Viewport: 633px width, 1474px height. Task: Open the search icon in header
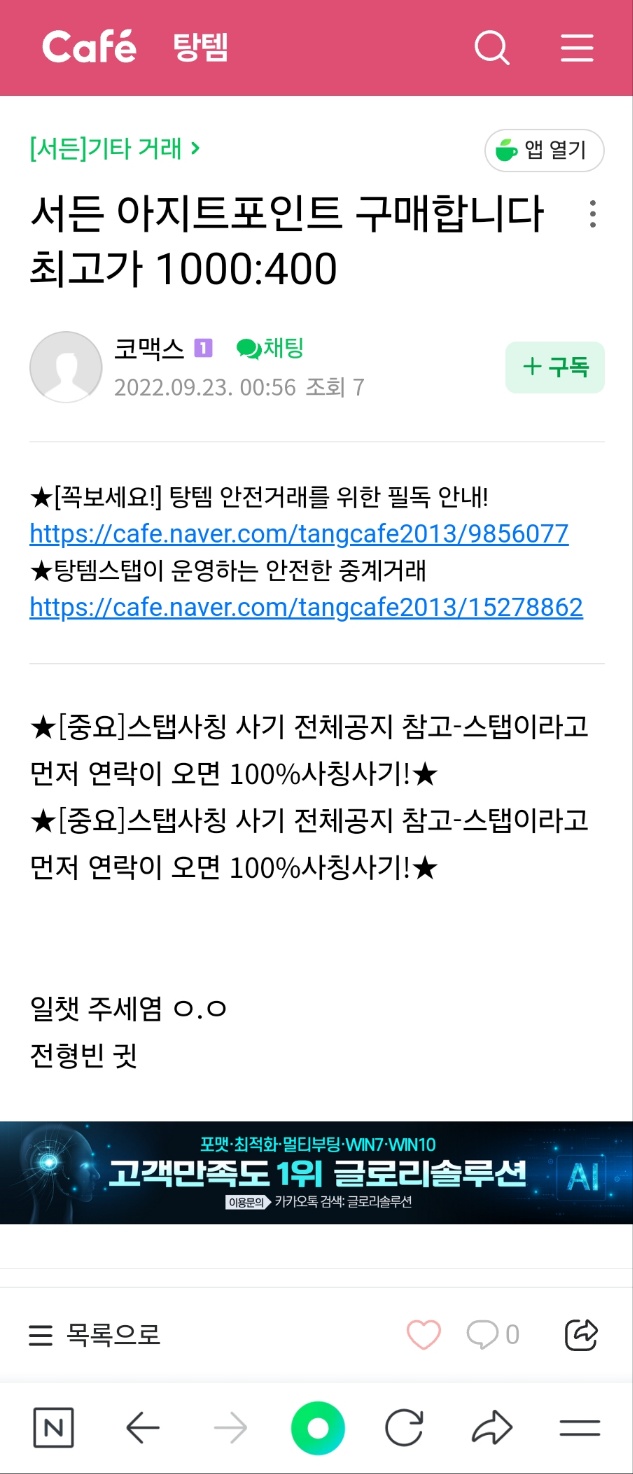pyautogui.click(x=491, y=48)
